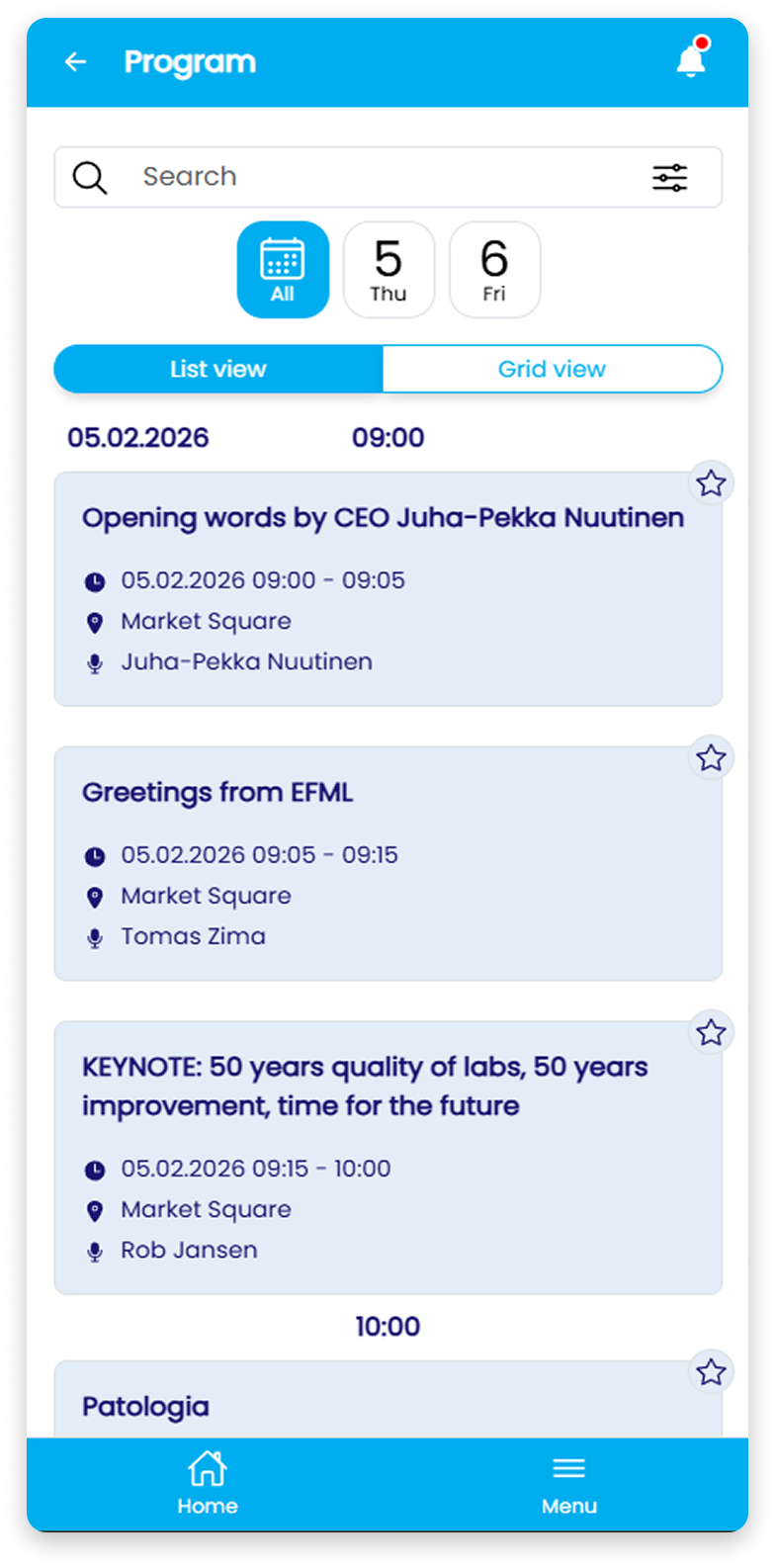The height and width of the screenshot is (1568, 775).
Task: Open the Menu via the hamburger icon
Action: pos(568,1468)
